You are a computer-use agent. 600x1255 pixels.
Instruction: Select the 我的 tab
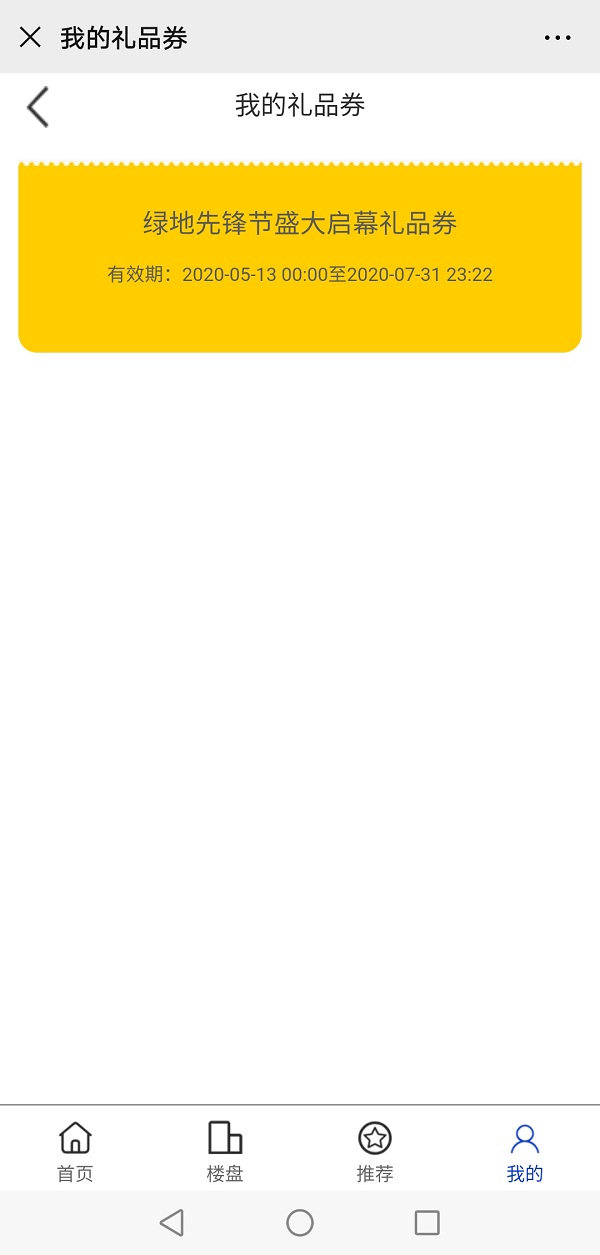(525, 1152)
